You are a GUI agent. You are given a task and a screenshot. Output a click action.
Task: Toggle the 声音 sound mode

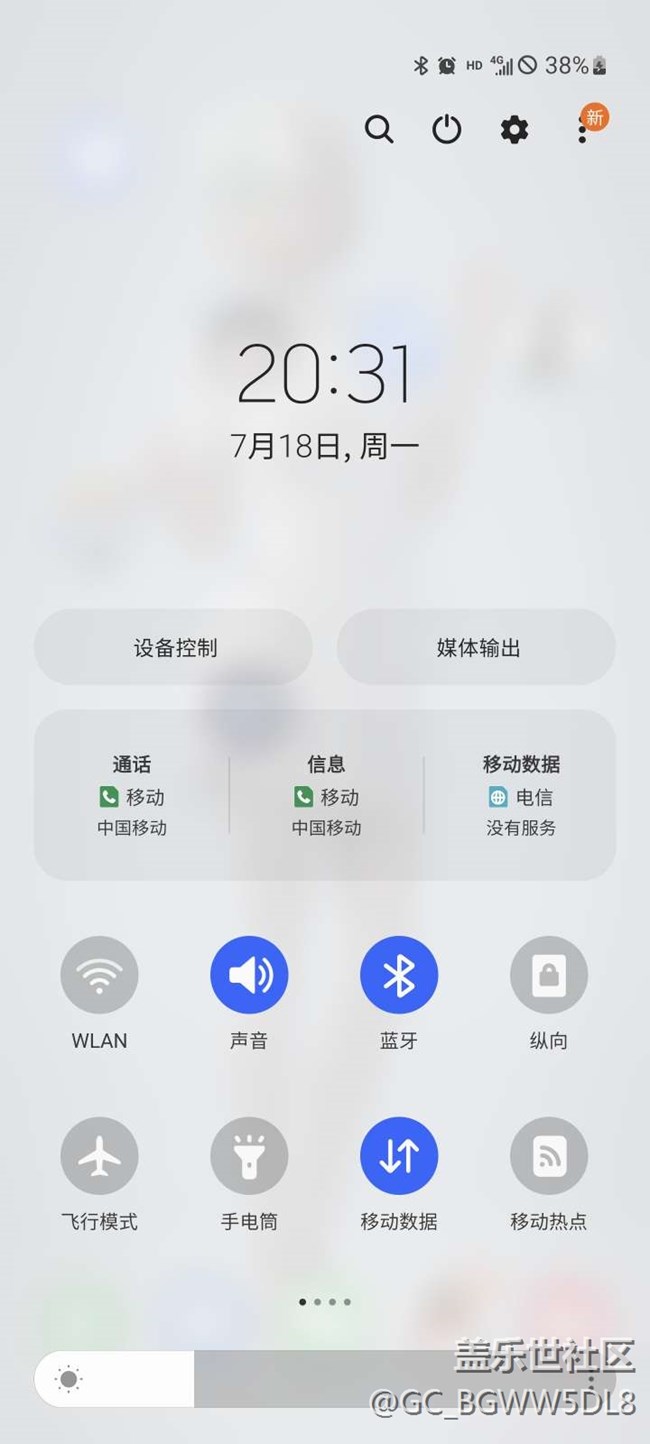249,975
